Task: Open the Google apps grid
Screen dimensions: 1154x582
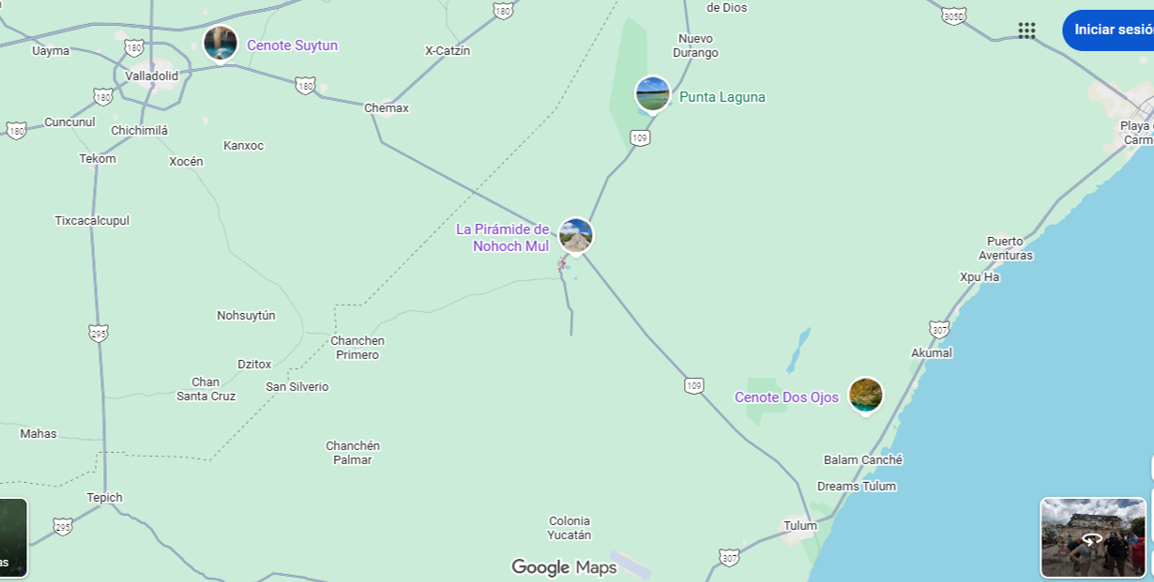Action: pos(1027,30)
